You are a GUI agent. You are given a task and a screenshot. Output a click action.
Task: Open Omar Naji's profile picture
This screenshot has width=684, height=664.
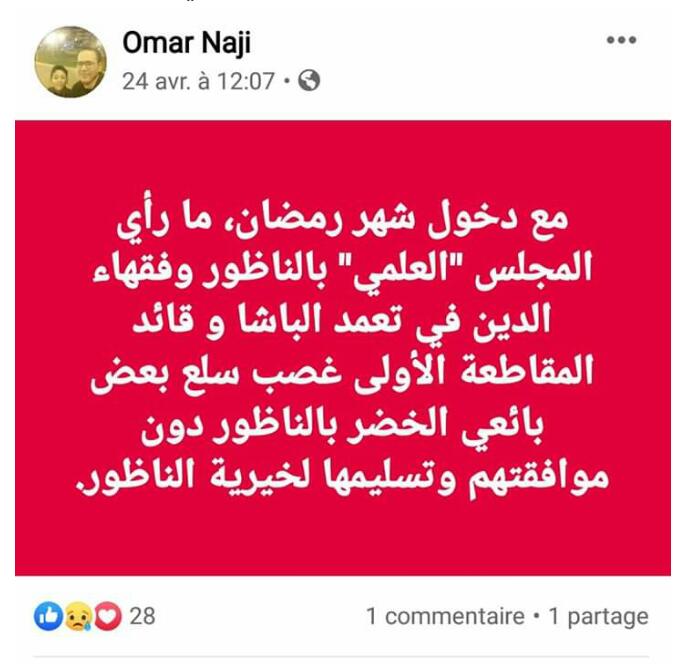pyautogui.click(x=70, y=62)
